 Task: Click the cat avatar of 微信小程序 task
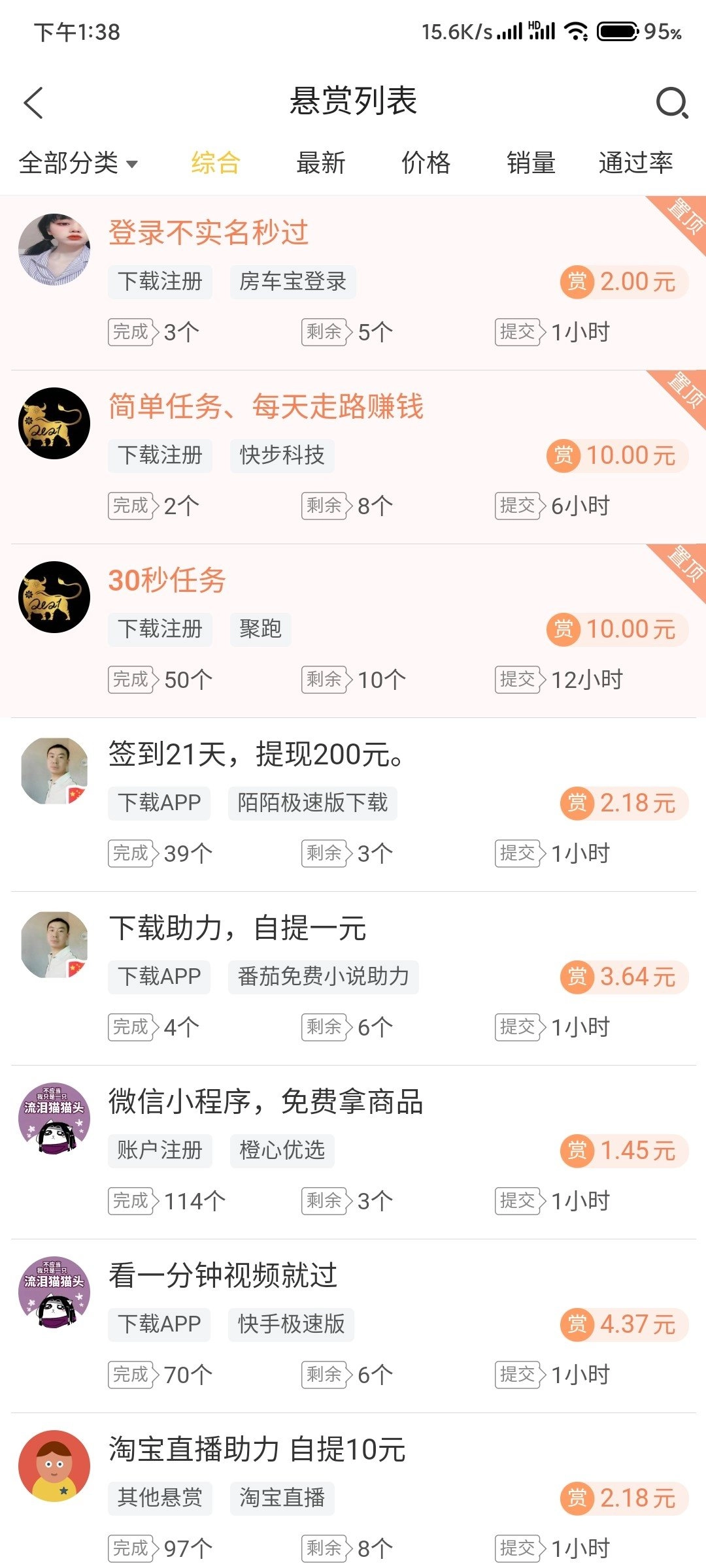pyautogui.click(x=55, y=1119)
